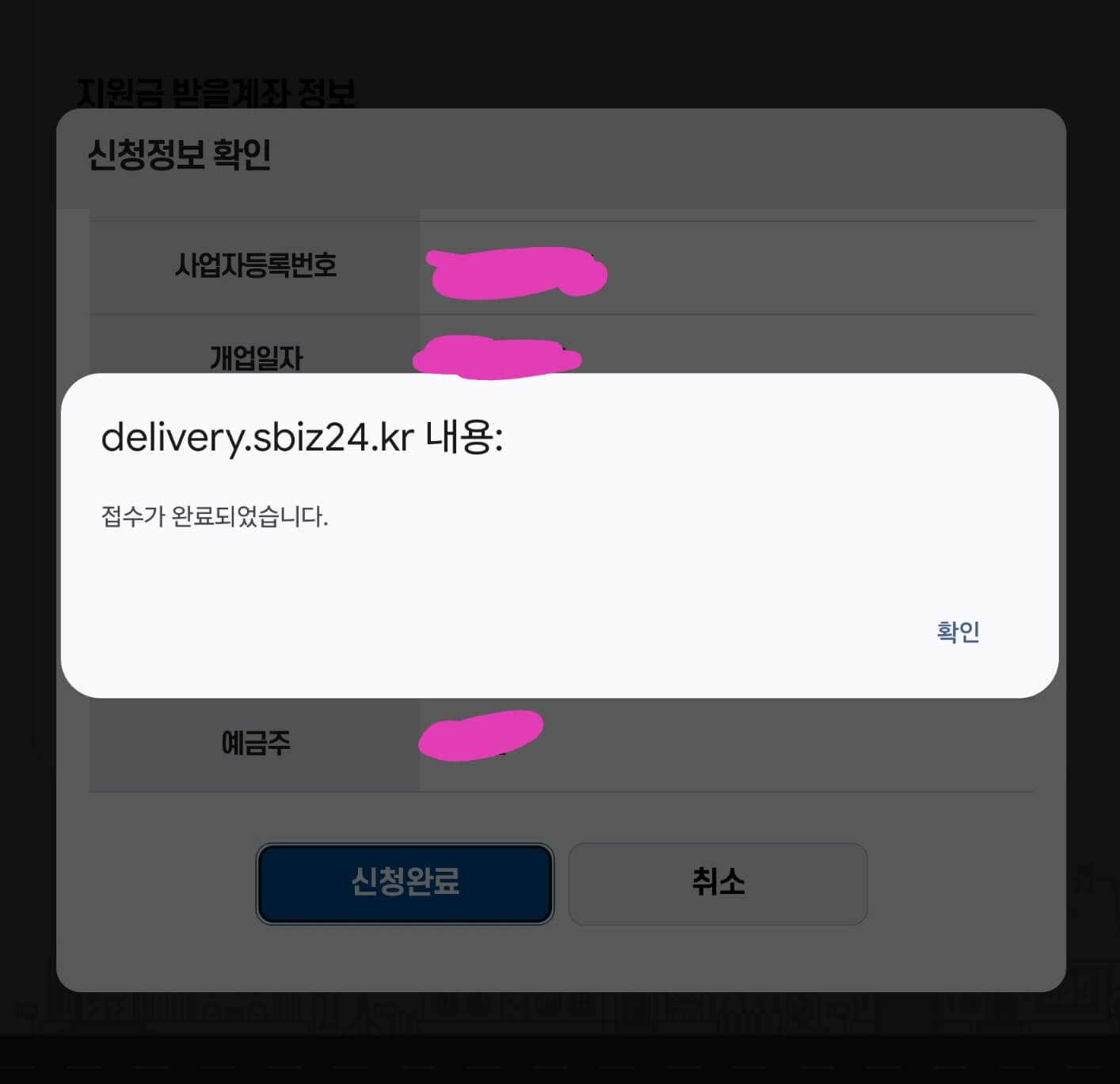
Task: Cancel with the 취소 button
Action: [718, 884]
